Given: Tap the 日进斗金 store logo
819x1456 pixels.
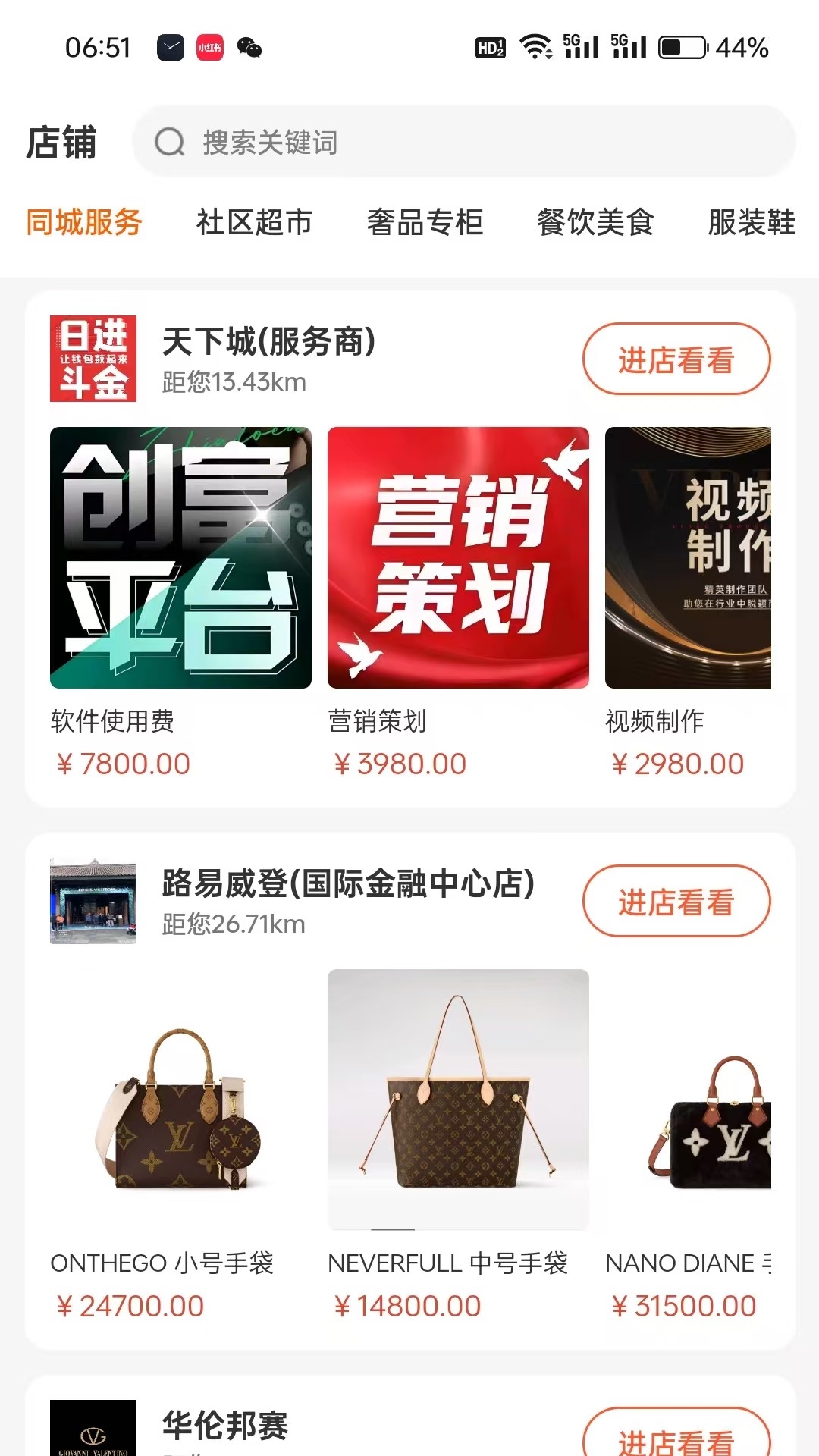Looking at the screenshot, I should click(93, 359).
